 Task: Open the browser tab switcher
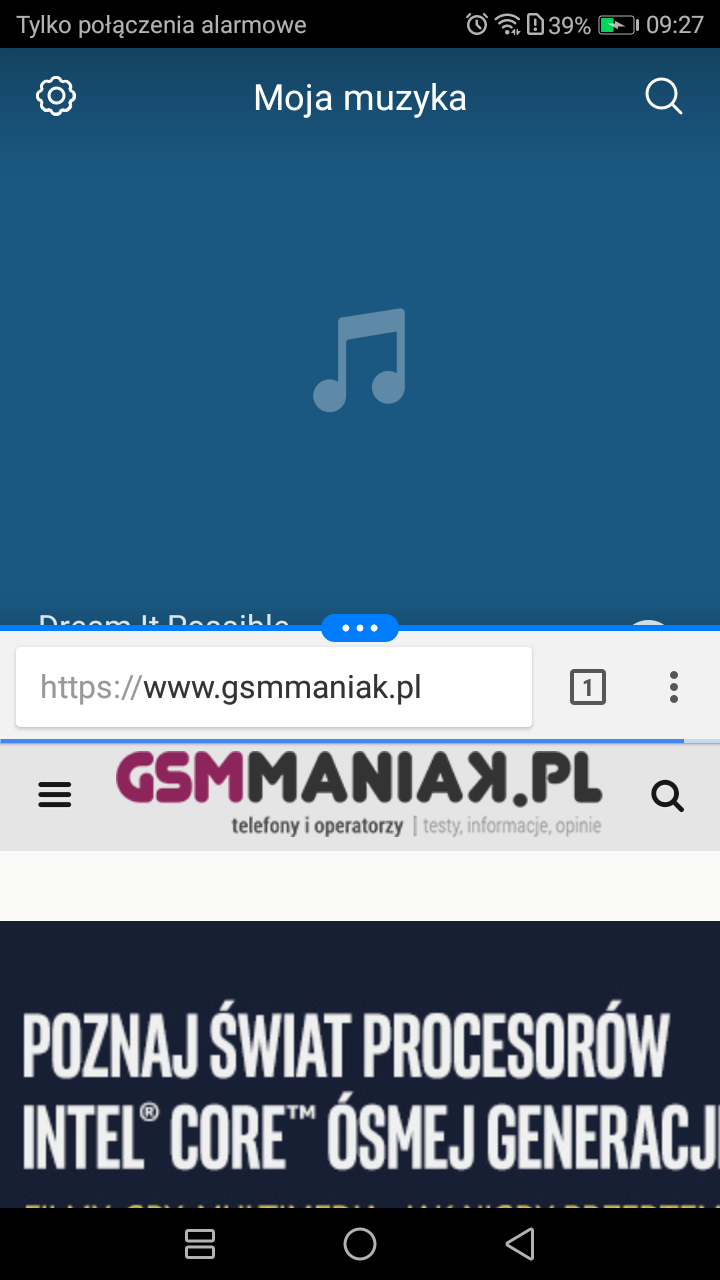588,688
